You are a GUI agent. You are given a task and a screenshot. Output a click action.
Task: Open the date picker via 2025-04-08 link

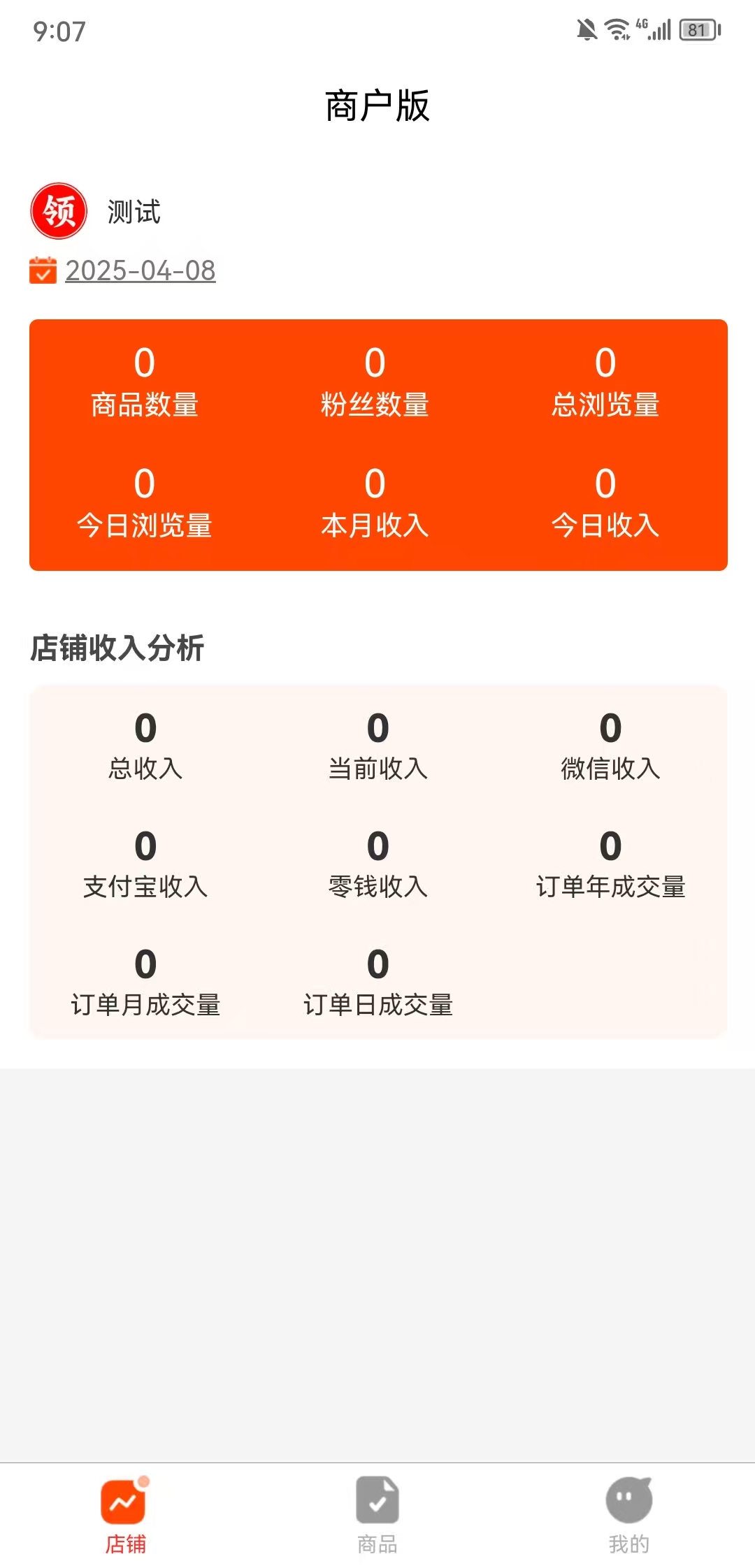pos(140,271)
